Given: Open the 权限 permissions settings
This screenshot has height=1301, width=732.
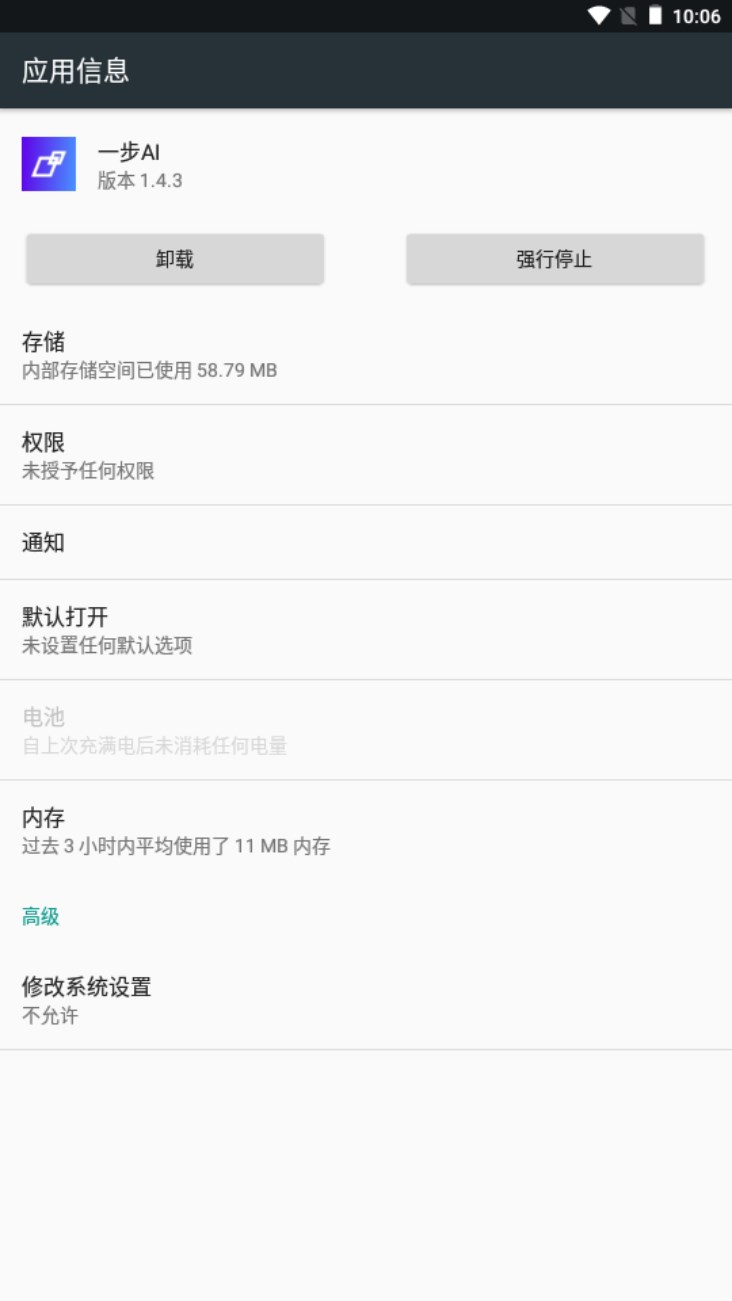Looking at the screenshot, I should tap(366, 455).
